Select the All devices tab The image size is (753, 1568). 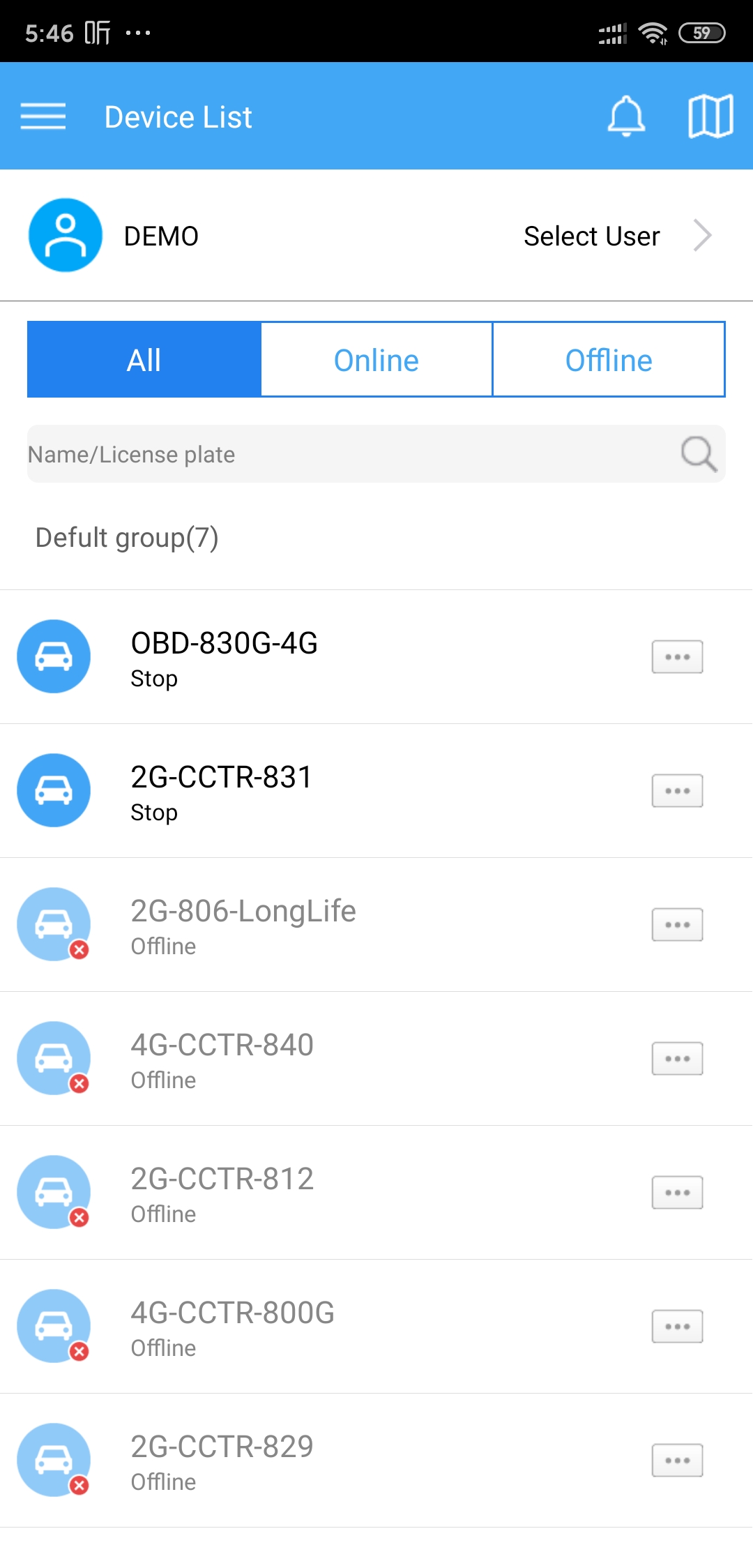point(144,360)
